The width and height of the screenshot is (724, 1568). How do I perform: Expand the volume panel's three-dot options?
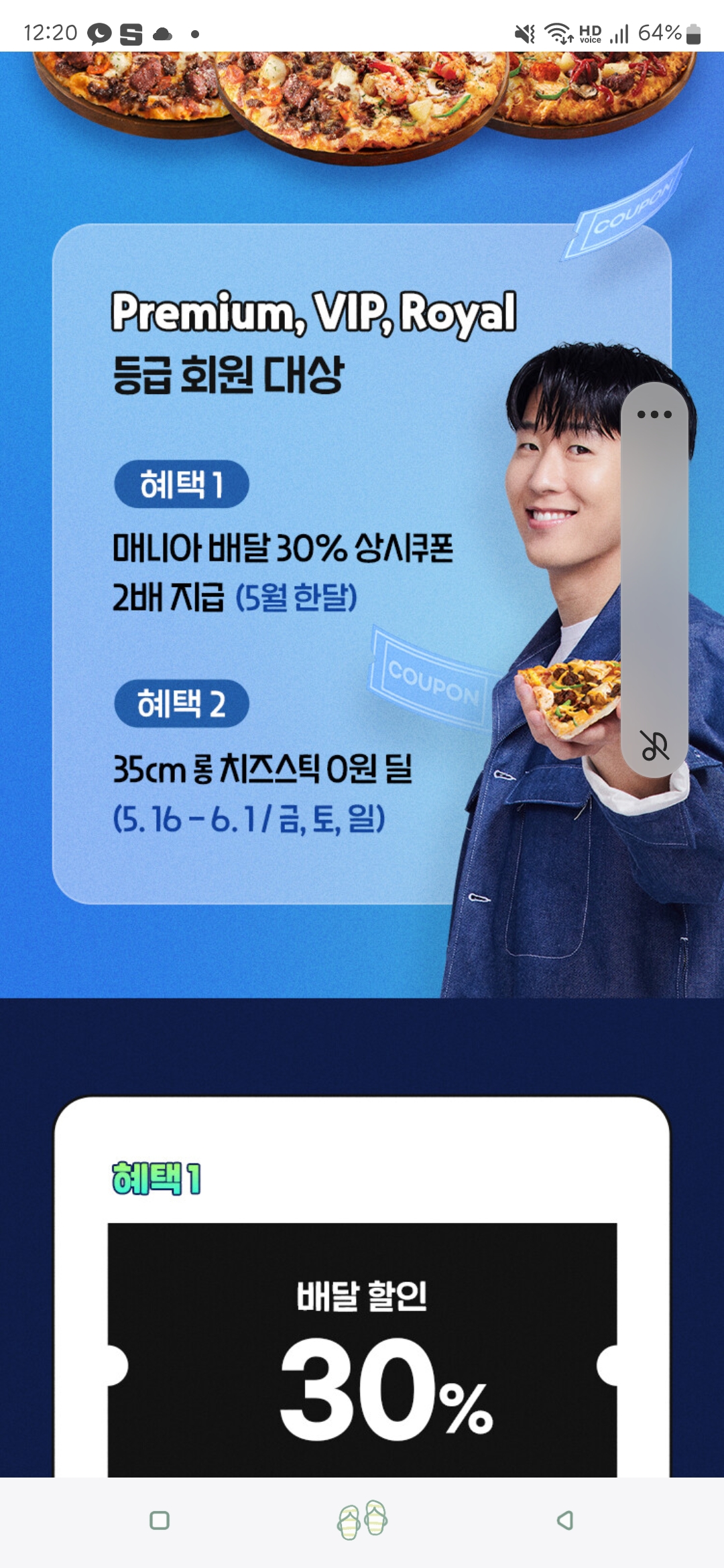click(654, 414)
